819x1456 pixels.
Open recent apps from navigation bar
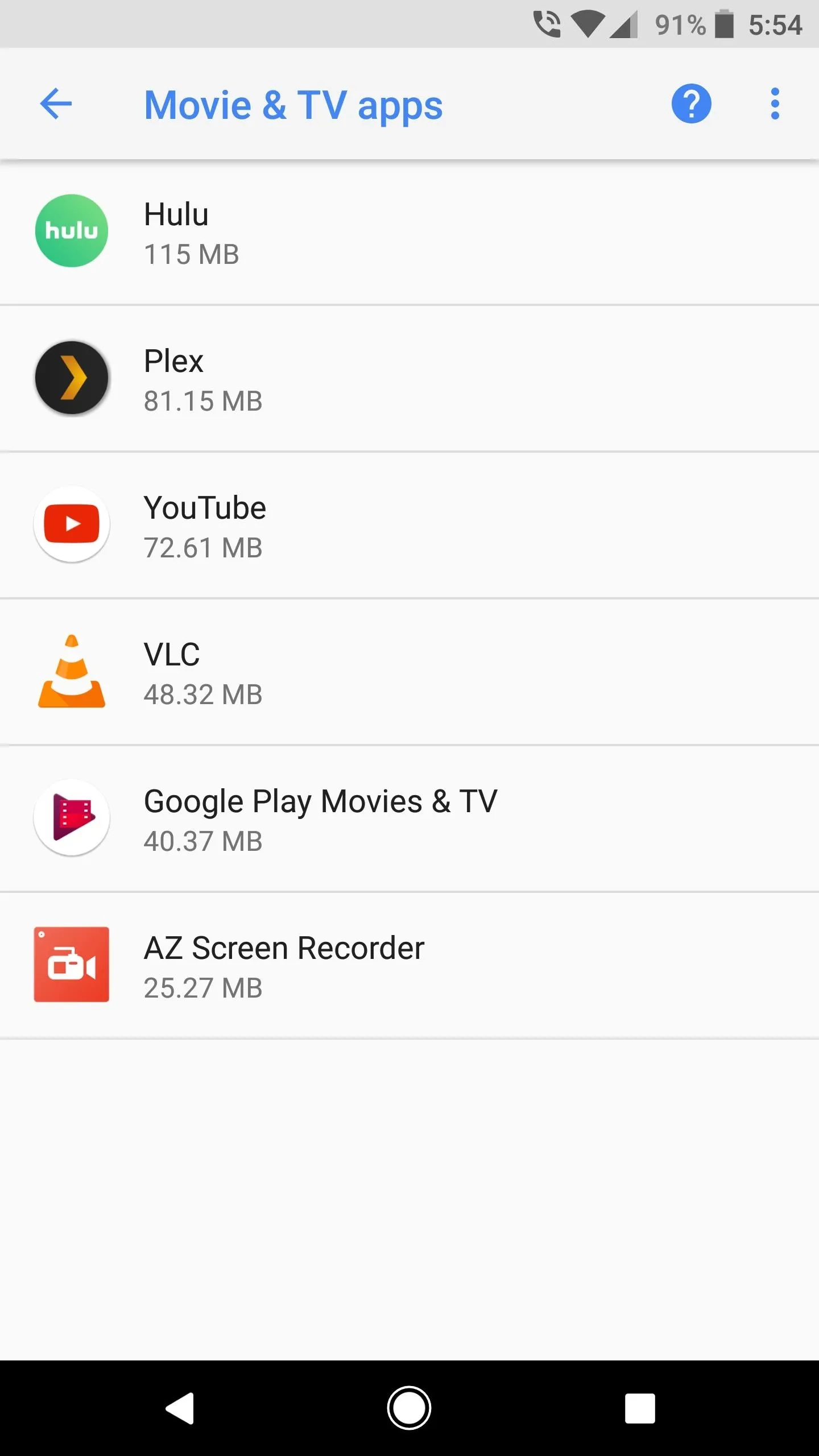(x=640, y=1408)
